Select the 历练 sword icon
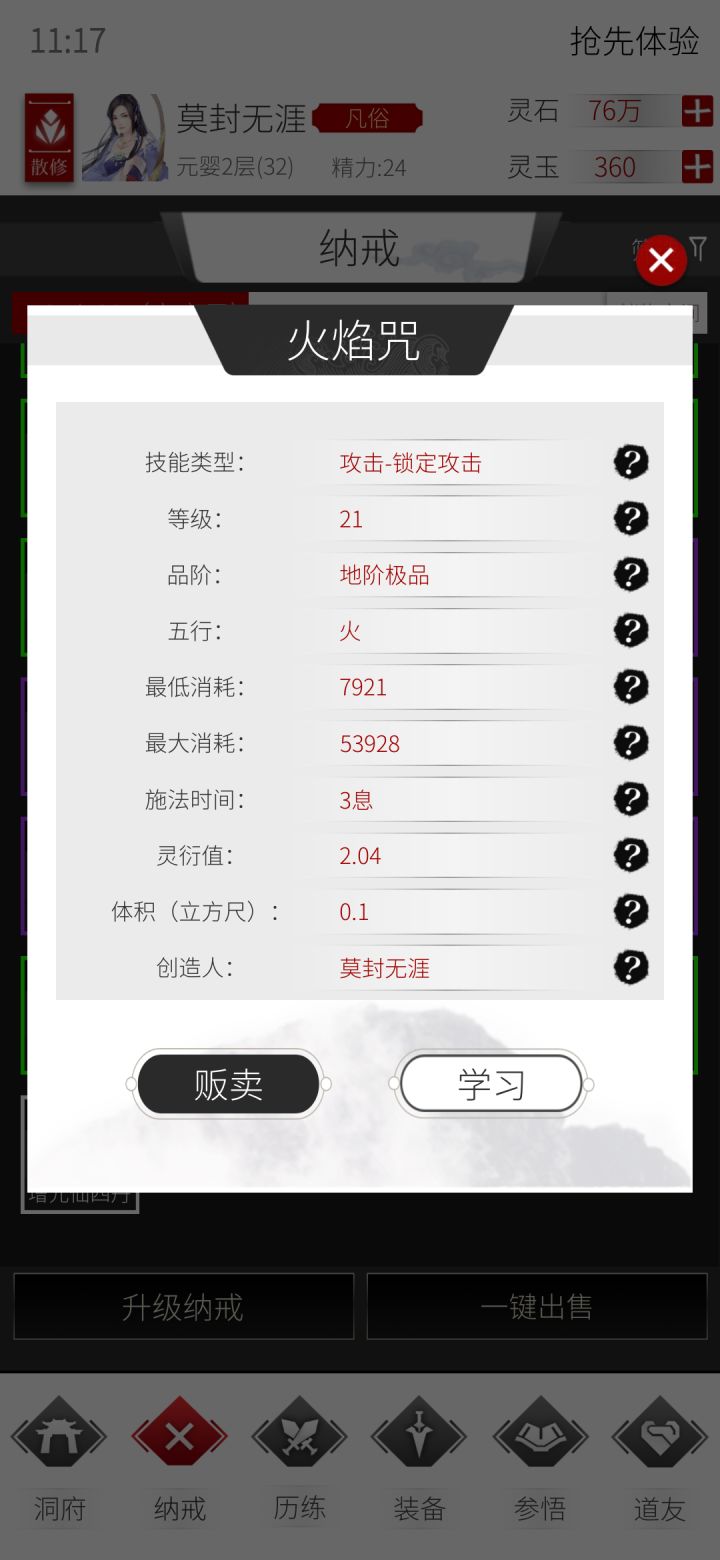720x1560 pixels. pos(299,1434)
